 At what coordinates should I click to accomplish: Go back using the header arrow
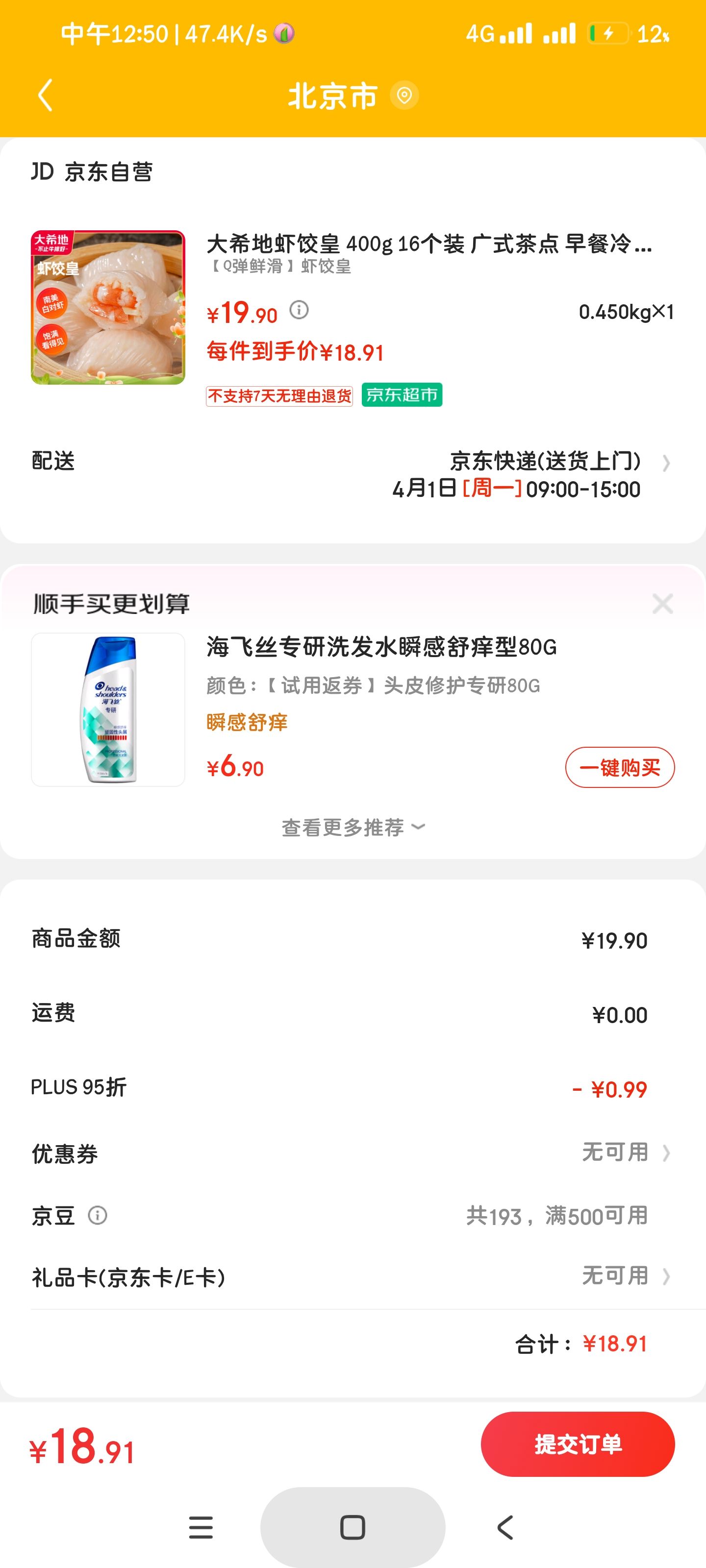tap(46, 95)
